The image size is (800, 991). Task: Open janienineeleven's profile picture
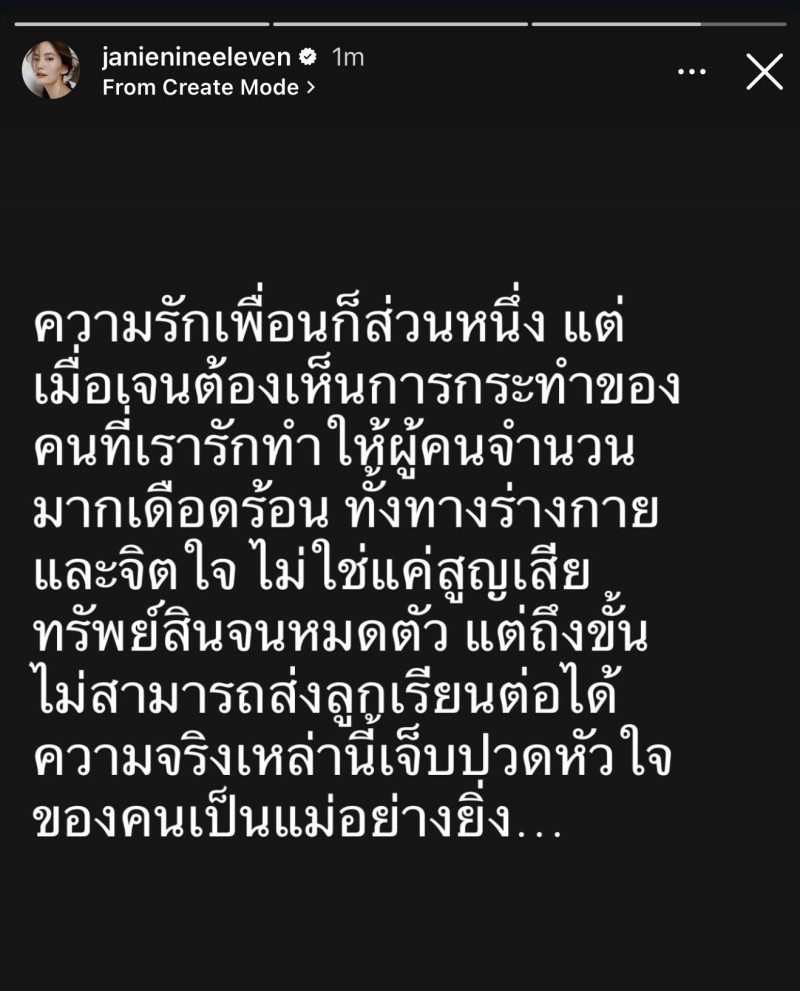tap(51, 71)
